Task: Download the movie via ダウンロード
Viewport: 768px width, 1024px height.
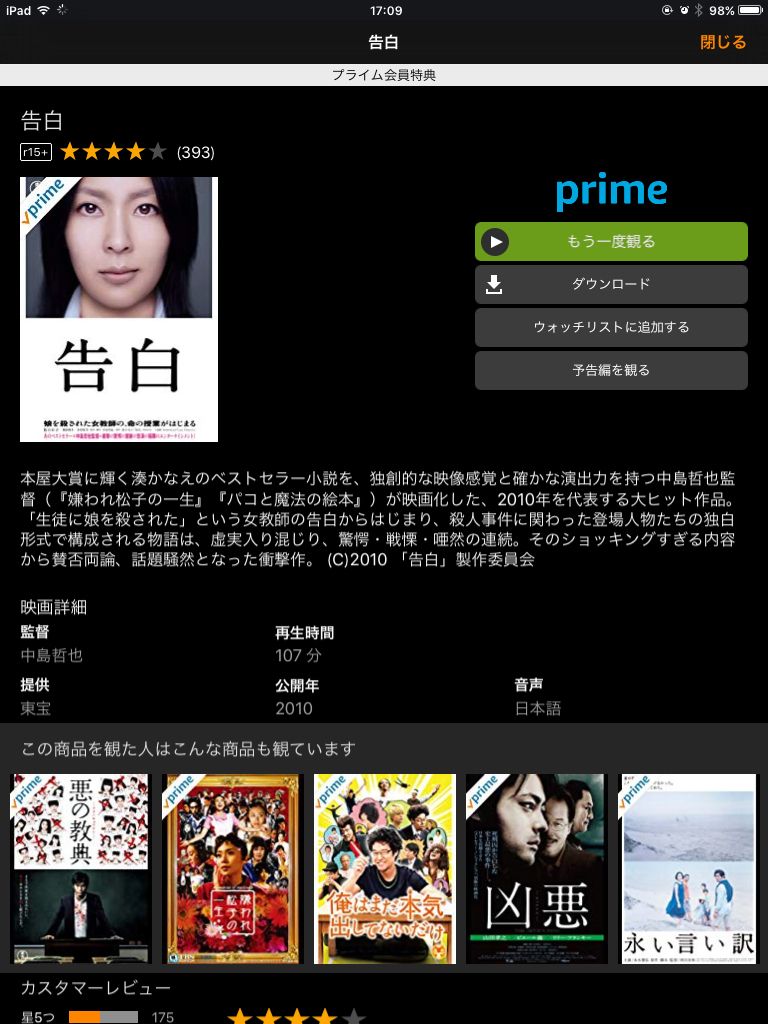Action: (x=611, y=284)
